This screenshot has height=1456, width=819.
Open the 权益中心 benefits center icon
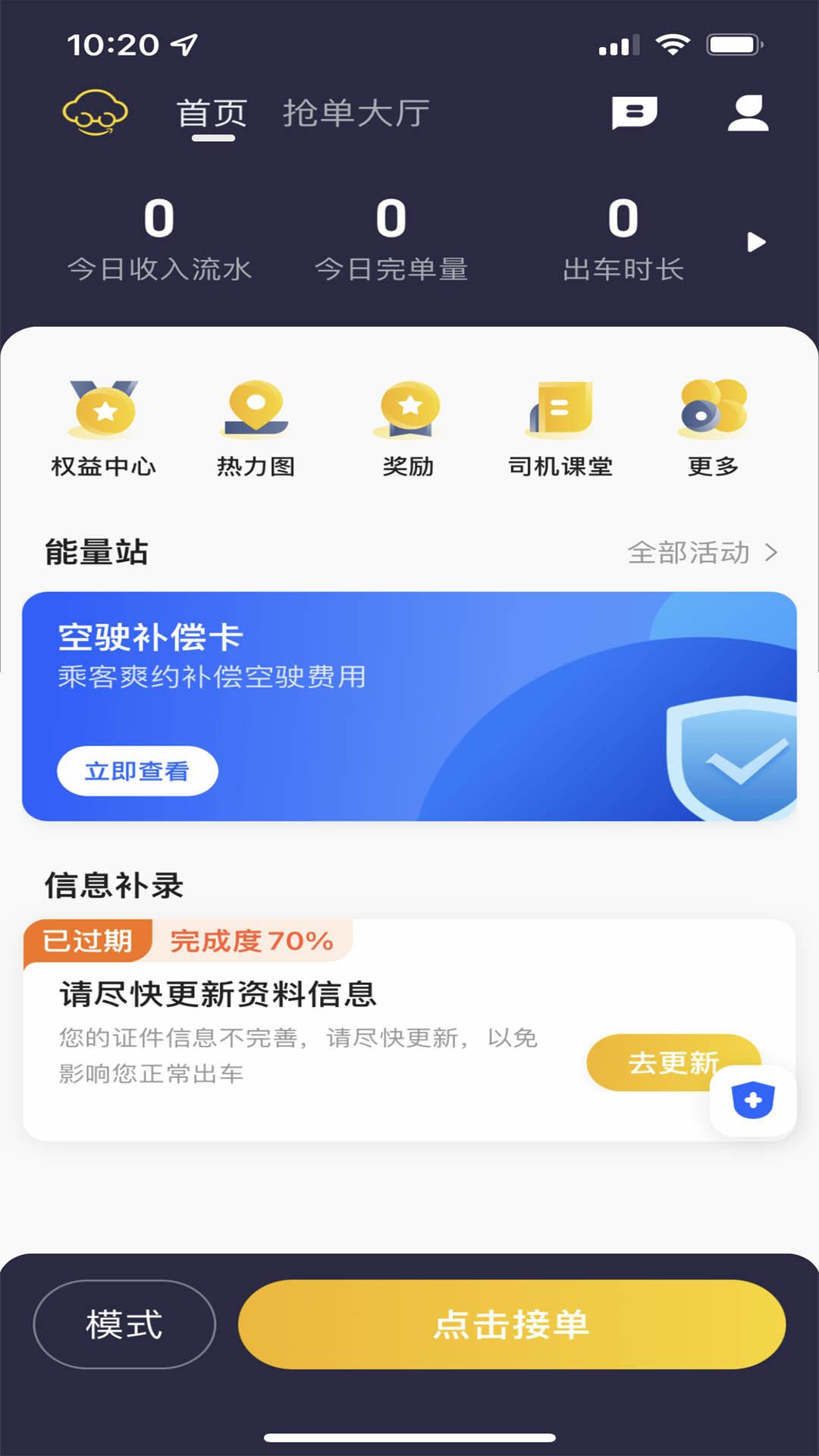click(x=101, y=425)
